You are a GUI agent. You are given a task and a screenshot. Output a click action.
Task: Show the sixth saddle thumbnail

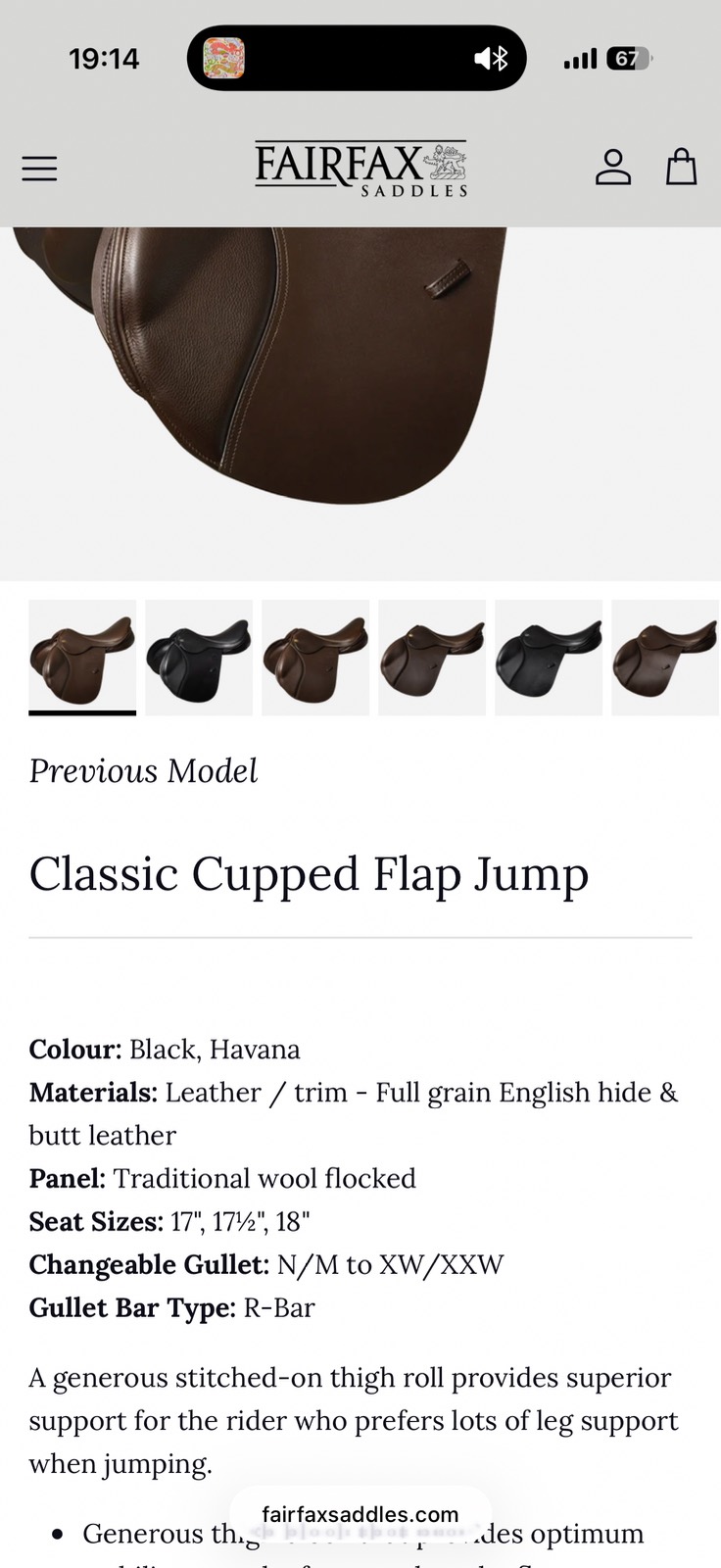(666, 658)
